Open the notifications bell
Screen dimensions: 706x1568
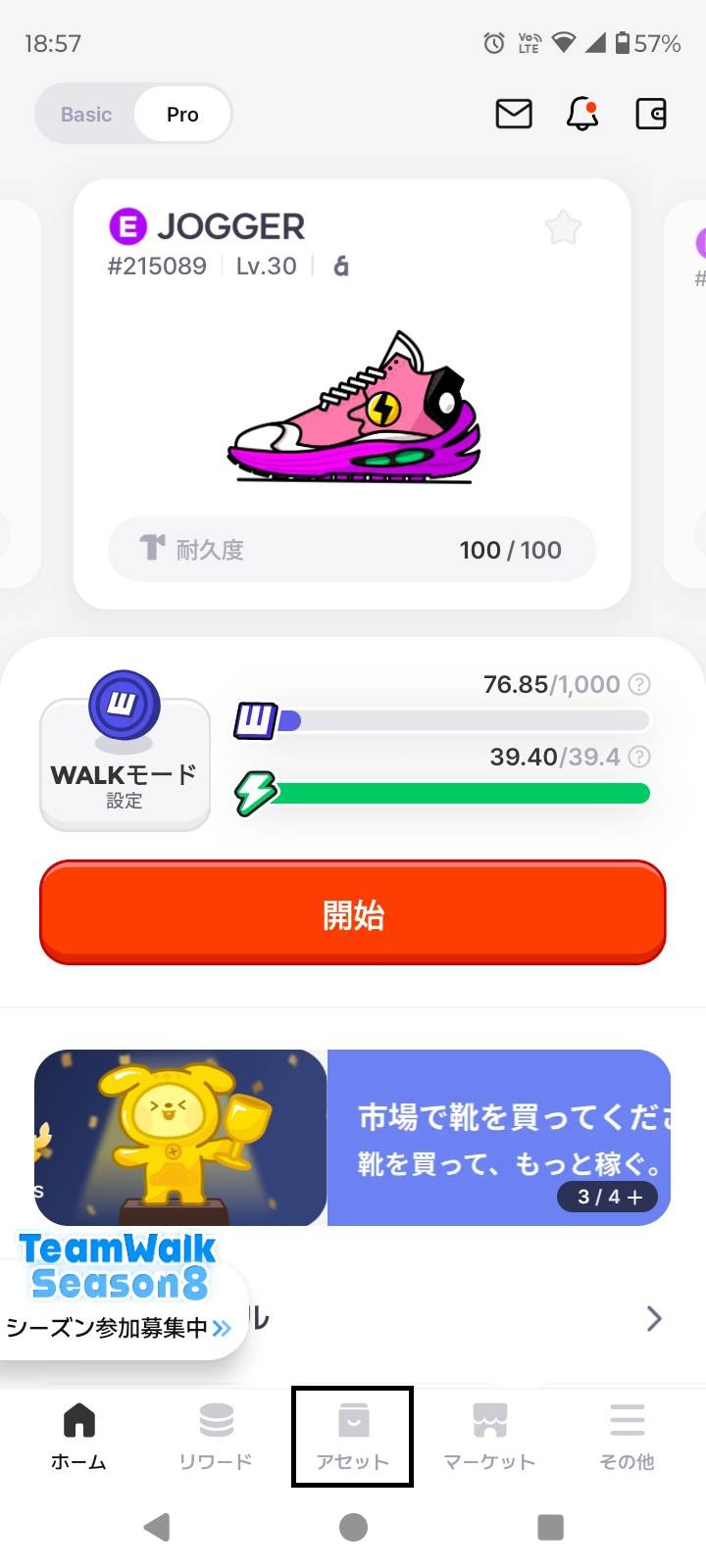tap(582, 115)
